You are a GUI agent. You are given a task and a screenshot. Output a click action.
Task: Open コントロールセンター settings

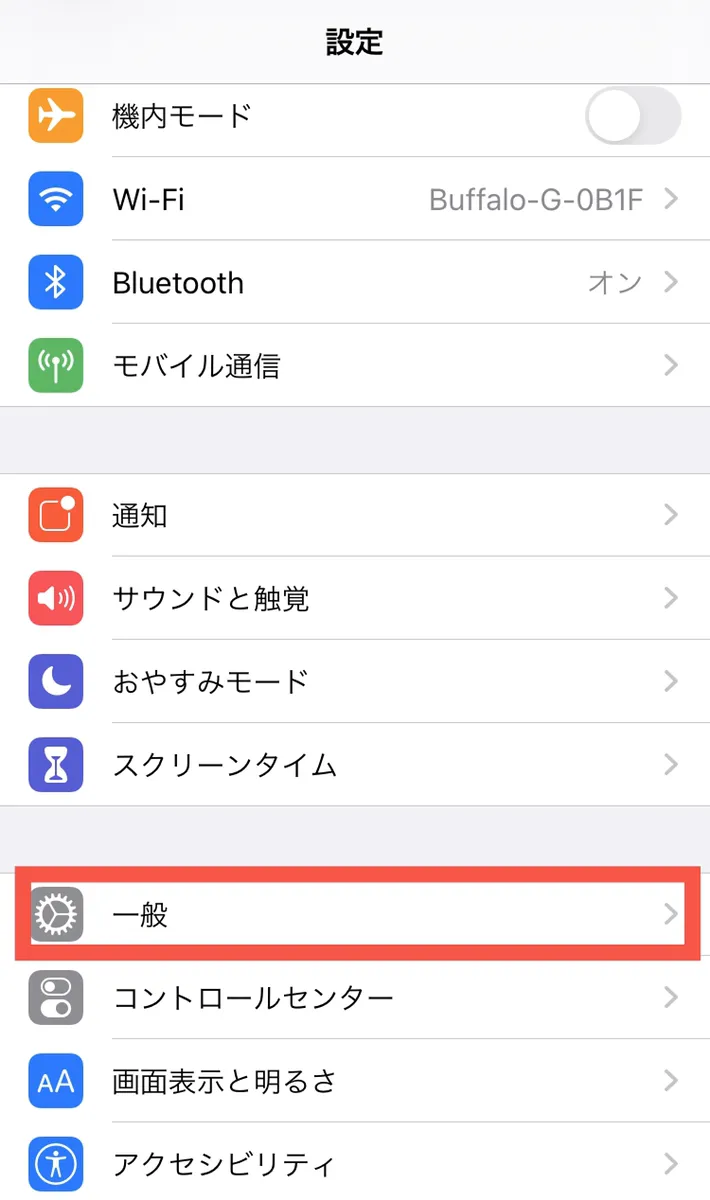point(355,997)
